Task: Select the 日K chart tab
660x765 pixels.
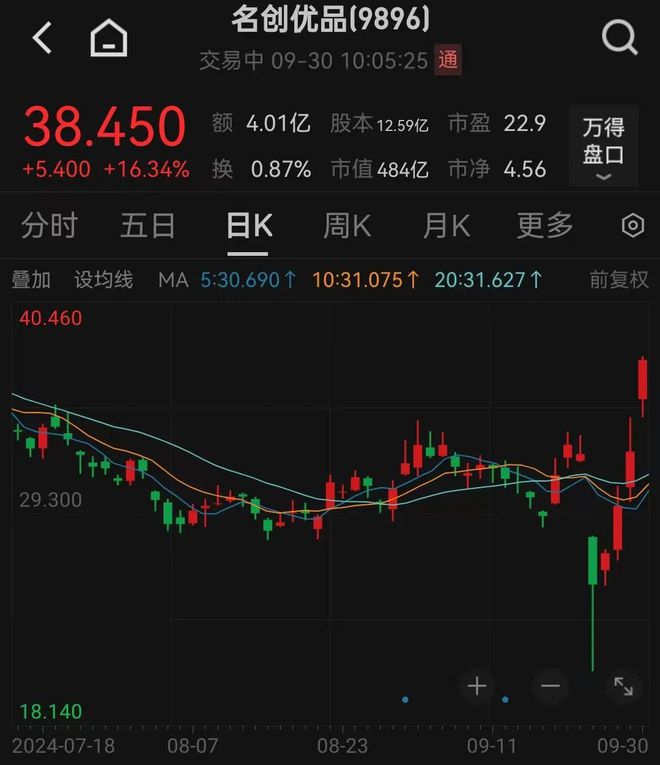Action: point(249,226)
